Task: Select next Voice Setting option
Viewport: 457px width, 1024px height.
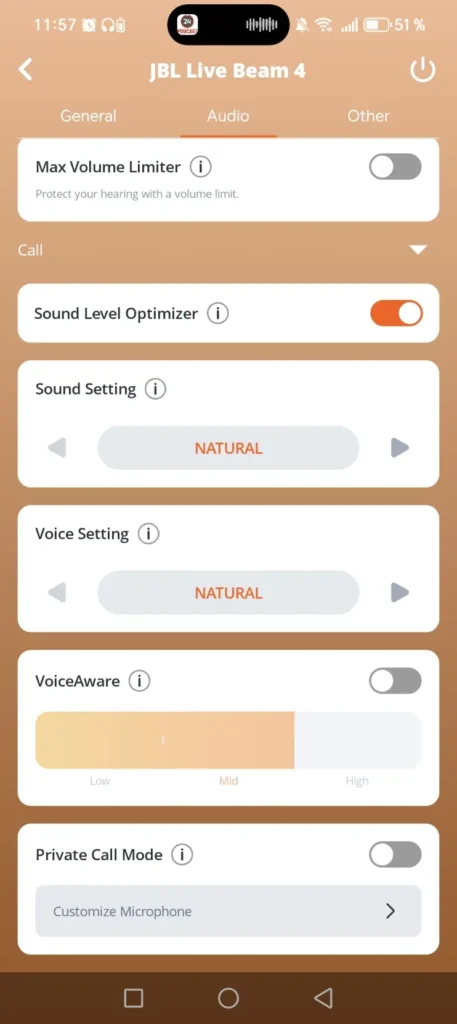Action: click(x=400, y=592)
